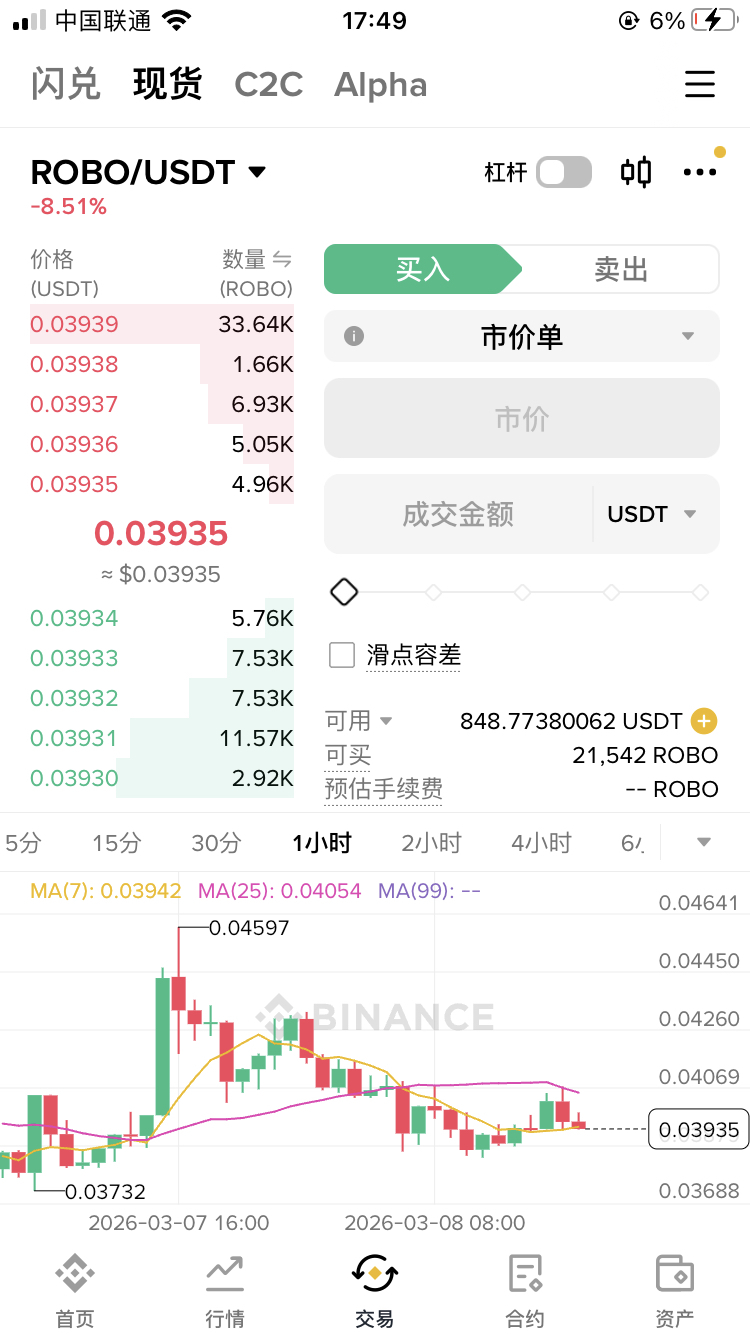The image size is (750, 1334).
Task: Switch to the 闪兑 tab
Action: [x=66, y=85]
